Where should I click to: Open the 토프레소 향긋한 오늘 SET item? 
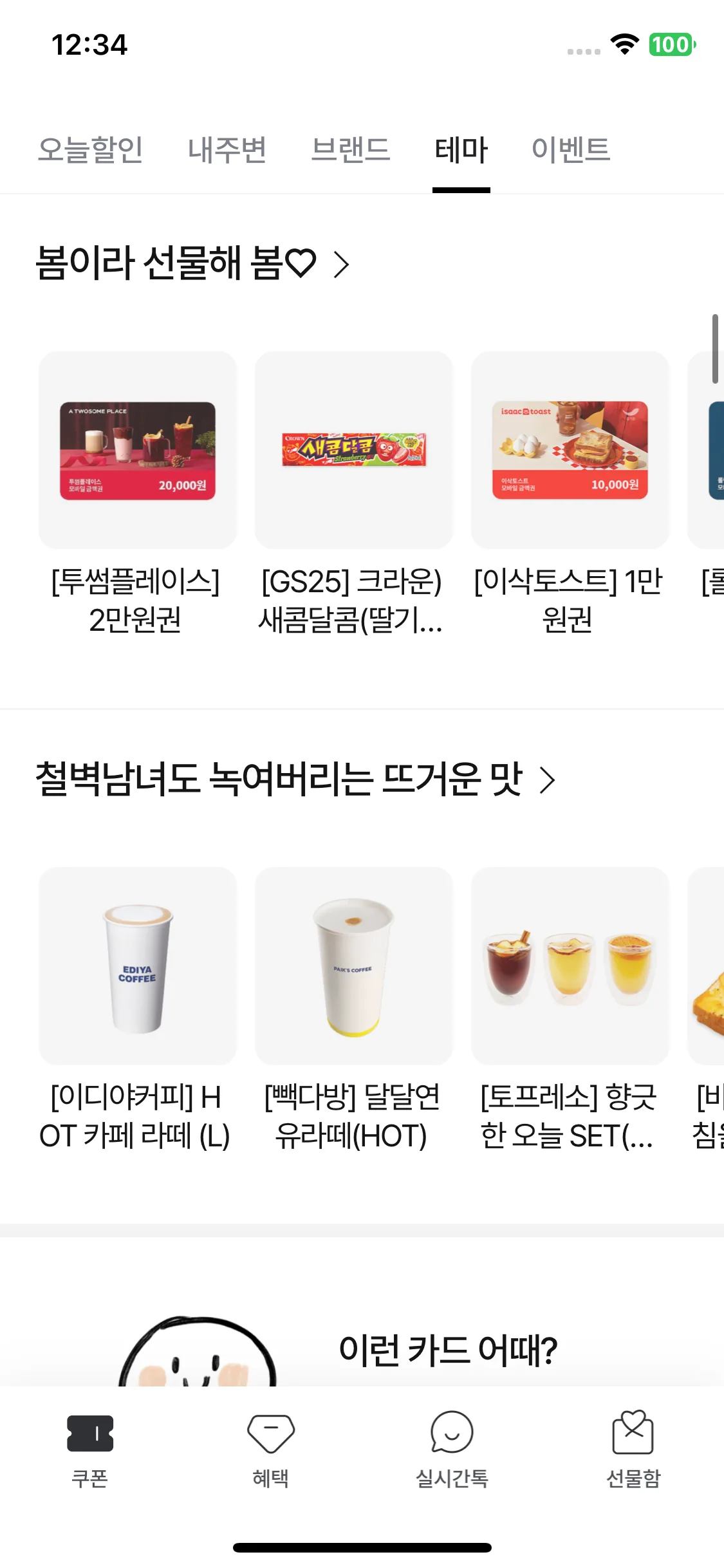click(x=570, y=966)
